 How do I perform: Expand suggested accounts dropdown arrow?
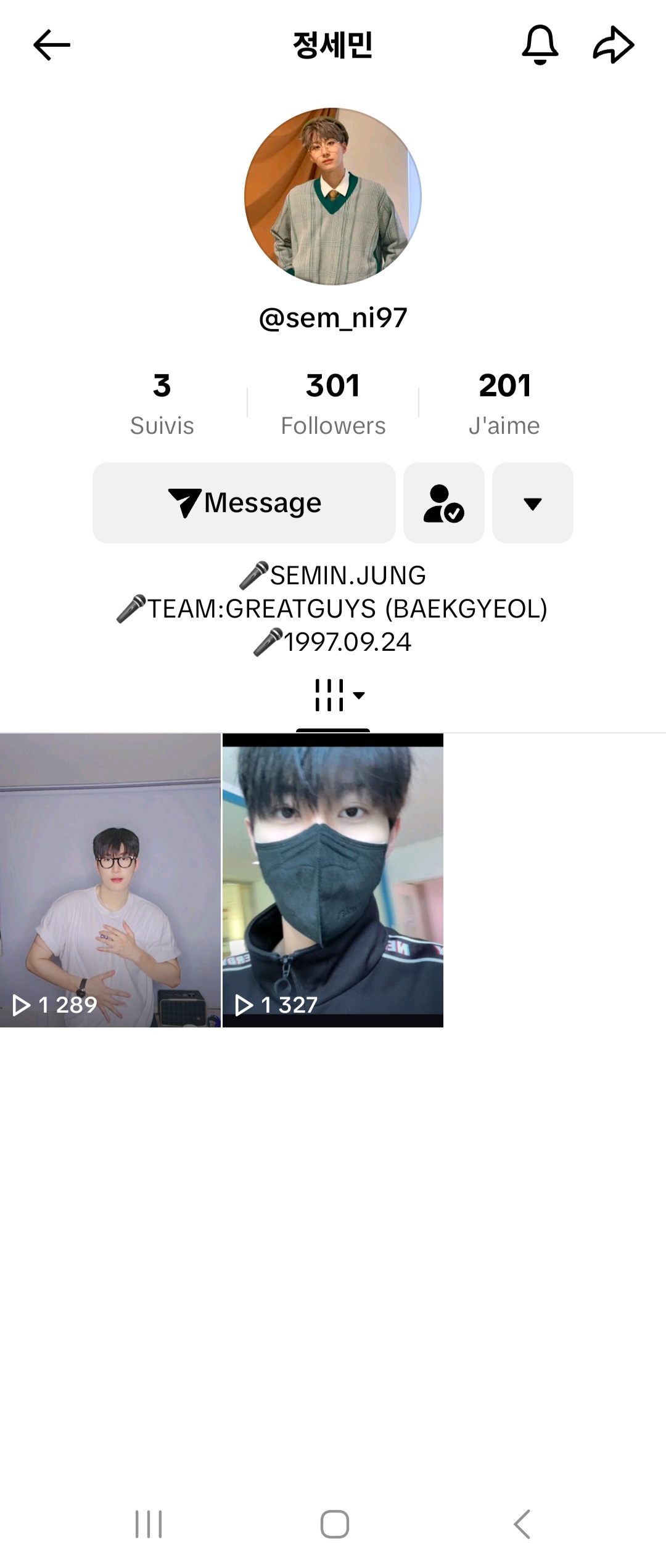(x=532, y=503)
